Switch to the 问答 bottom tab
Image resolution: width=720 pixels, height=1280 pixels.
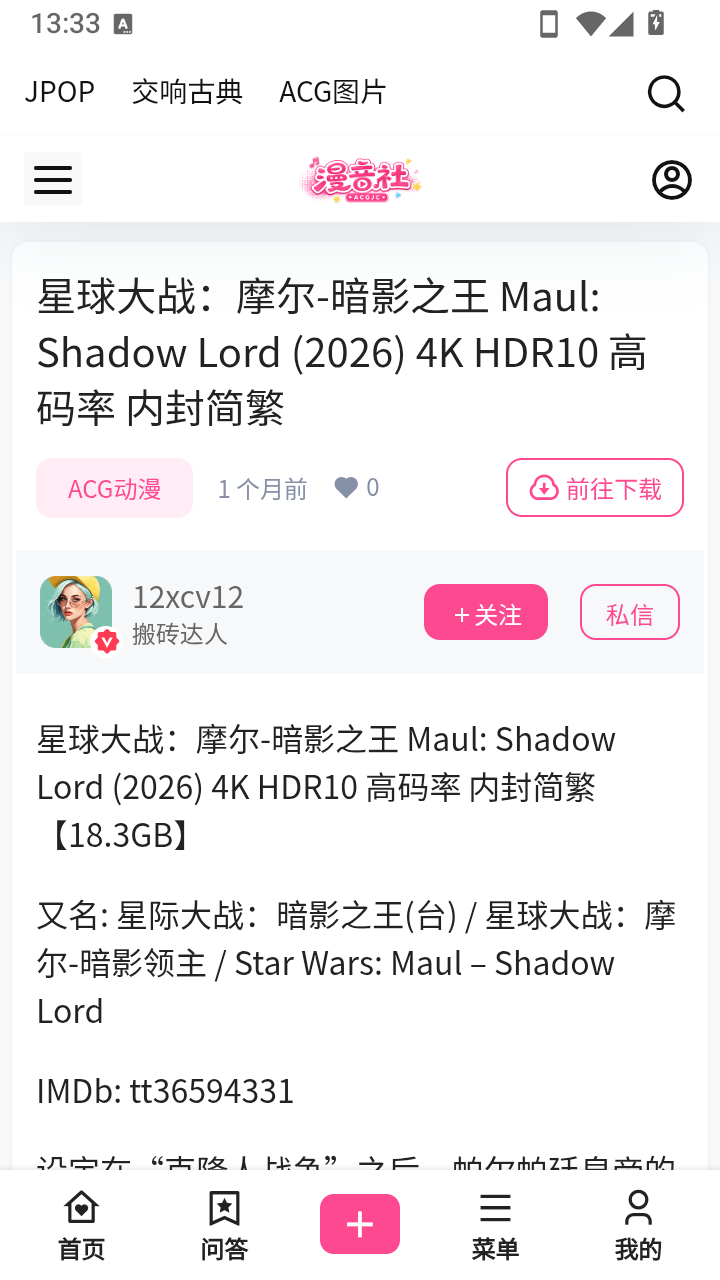coord(224,1225)
